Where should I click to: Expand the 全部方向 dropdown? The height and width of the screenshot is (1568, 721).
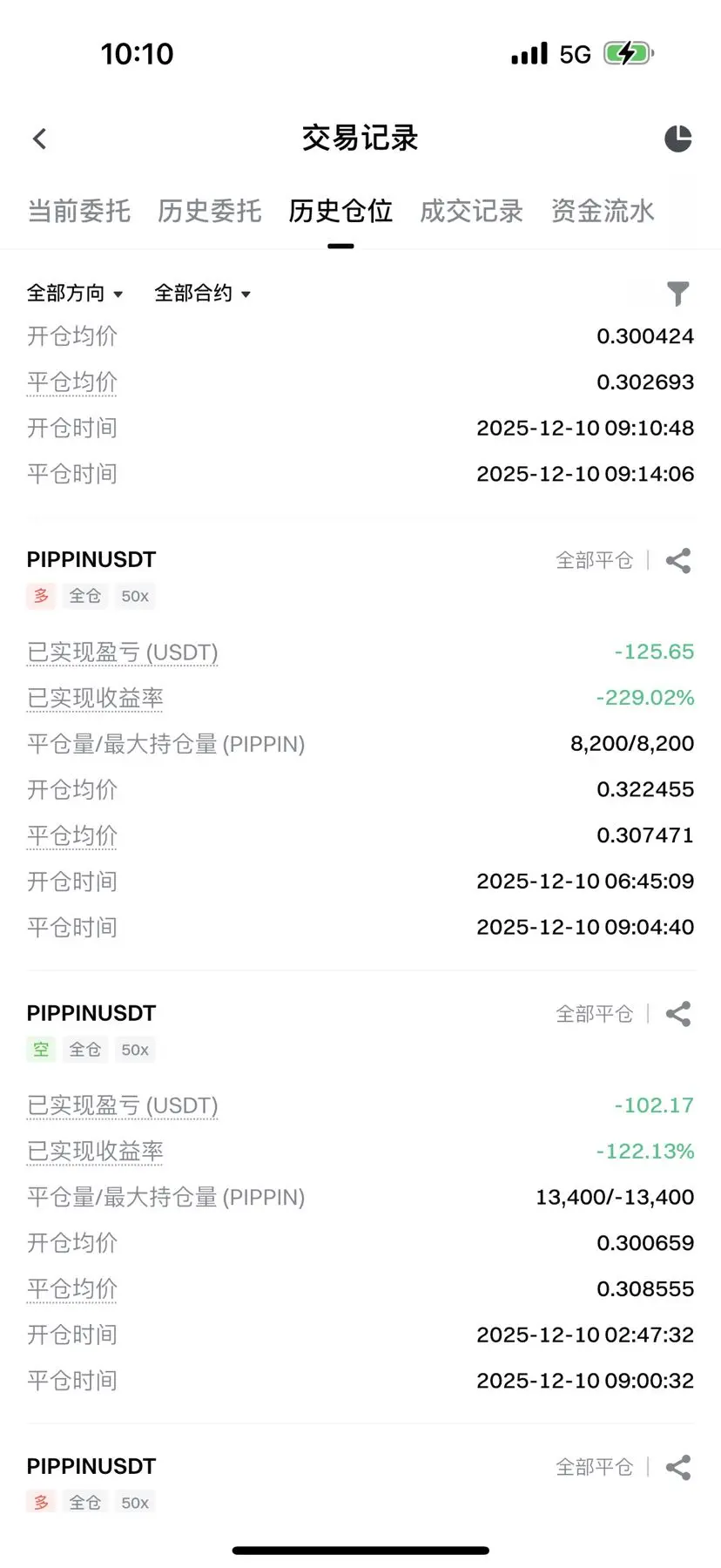(x=75, y=294)
